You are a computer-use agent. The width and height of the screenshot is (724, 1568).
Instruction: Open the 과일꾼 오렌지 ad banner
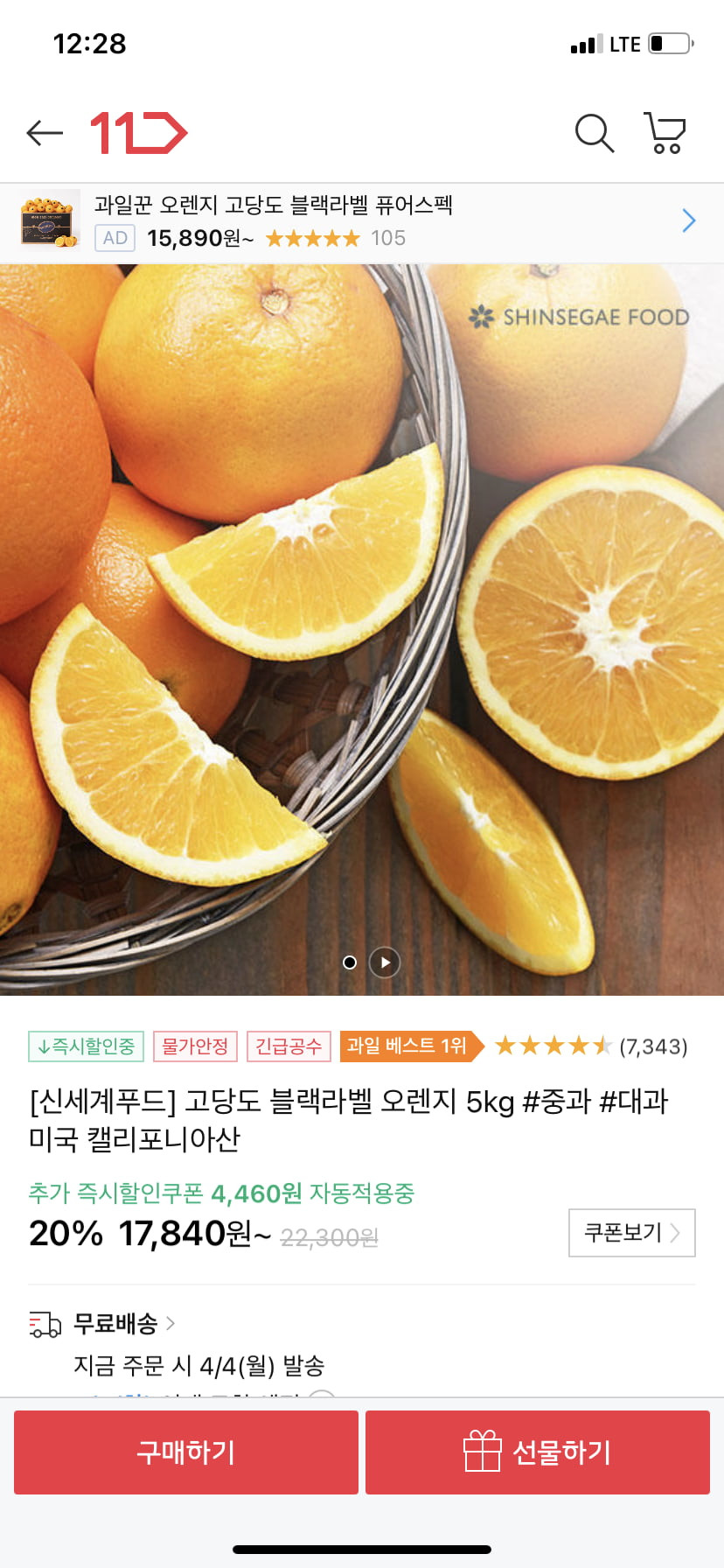tap(362, 222)
